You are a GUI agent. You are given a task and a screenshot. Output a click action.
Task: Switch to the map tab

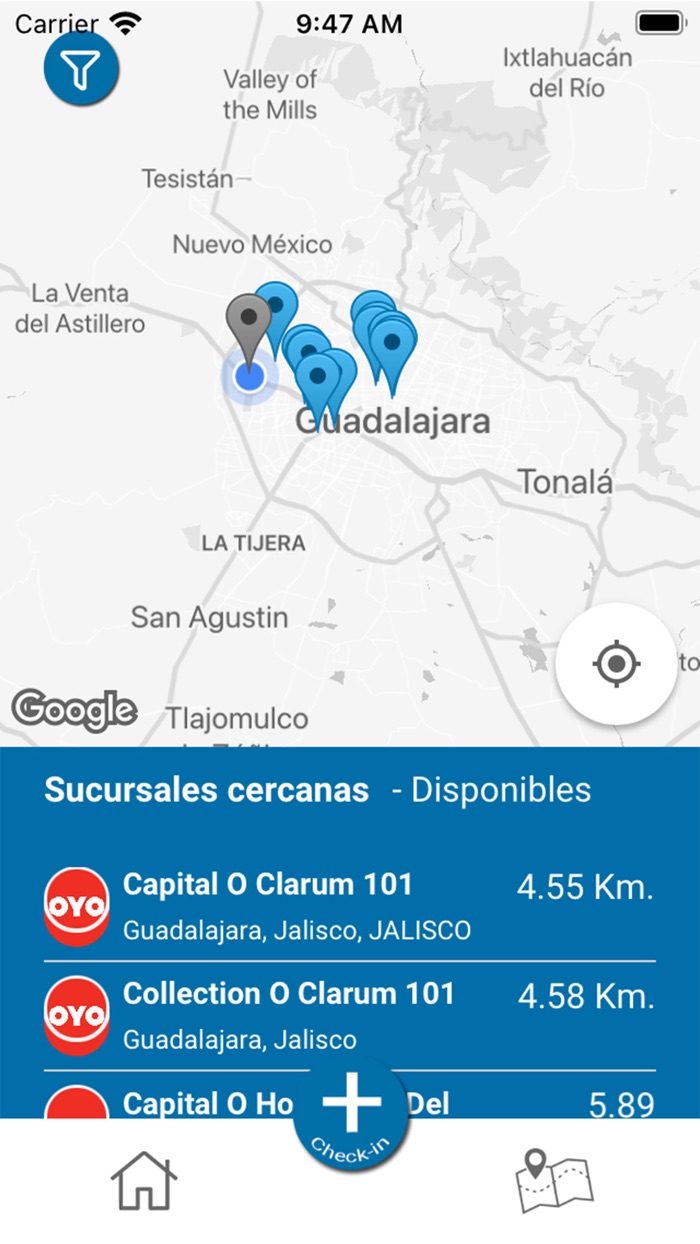[554, 1181]
